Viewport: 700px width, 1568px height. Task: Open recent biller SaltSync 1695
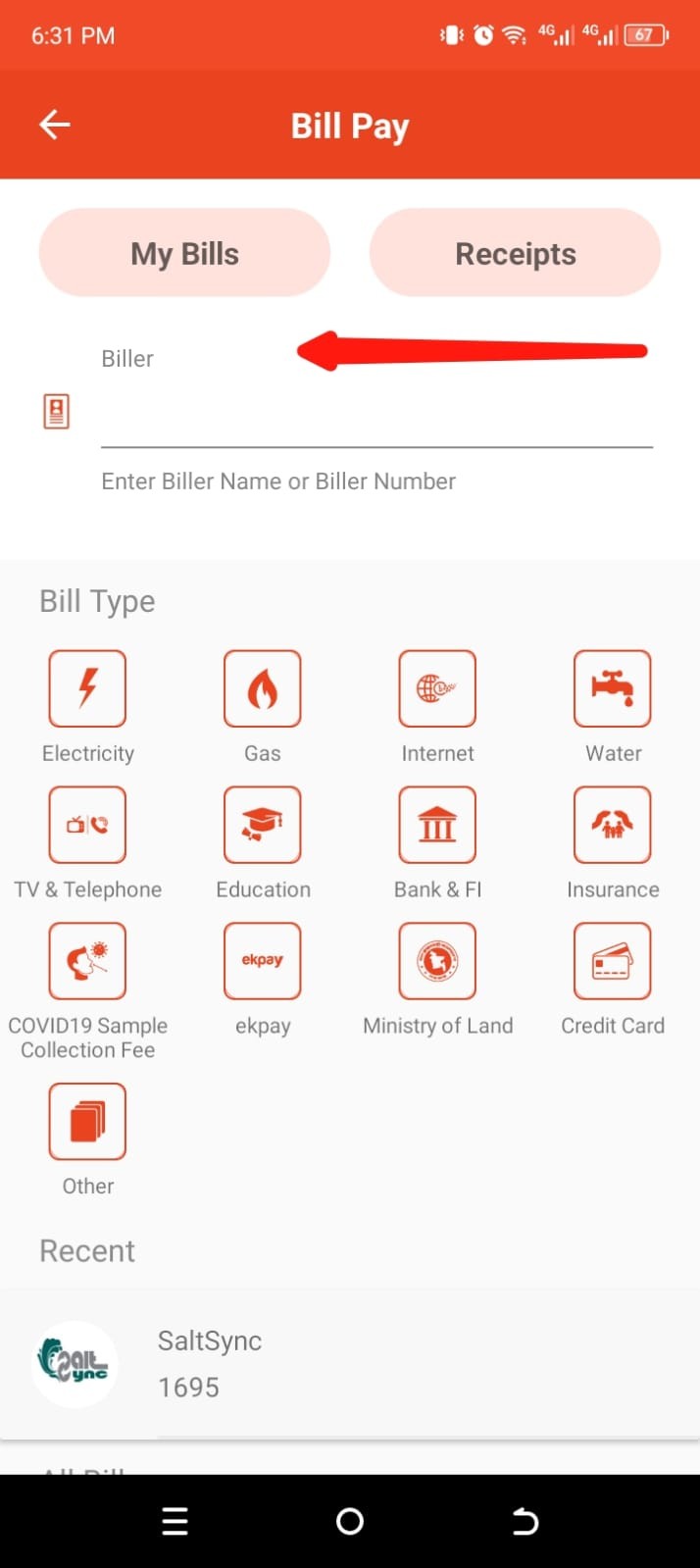(350, 1364)
